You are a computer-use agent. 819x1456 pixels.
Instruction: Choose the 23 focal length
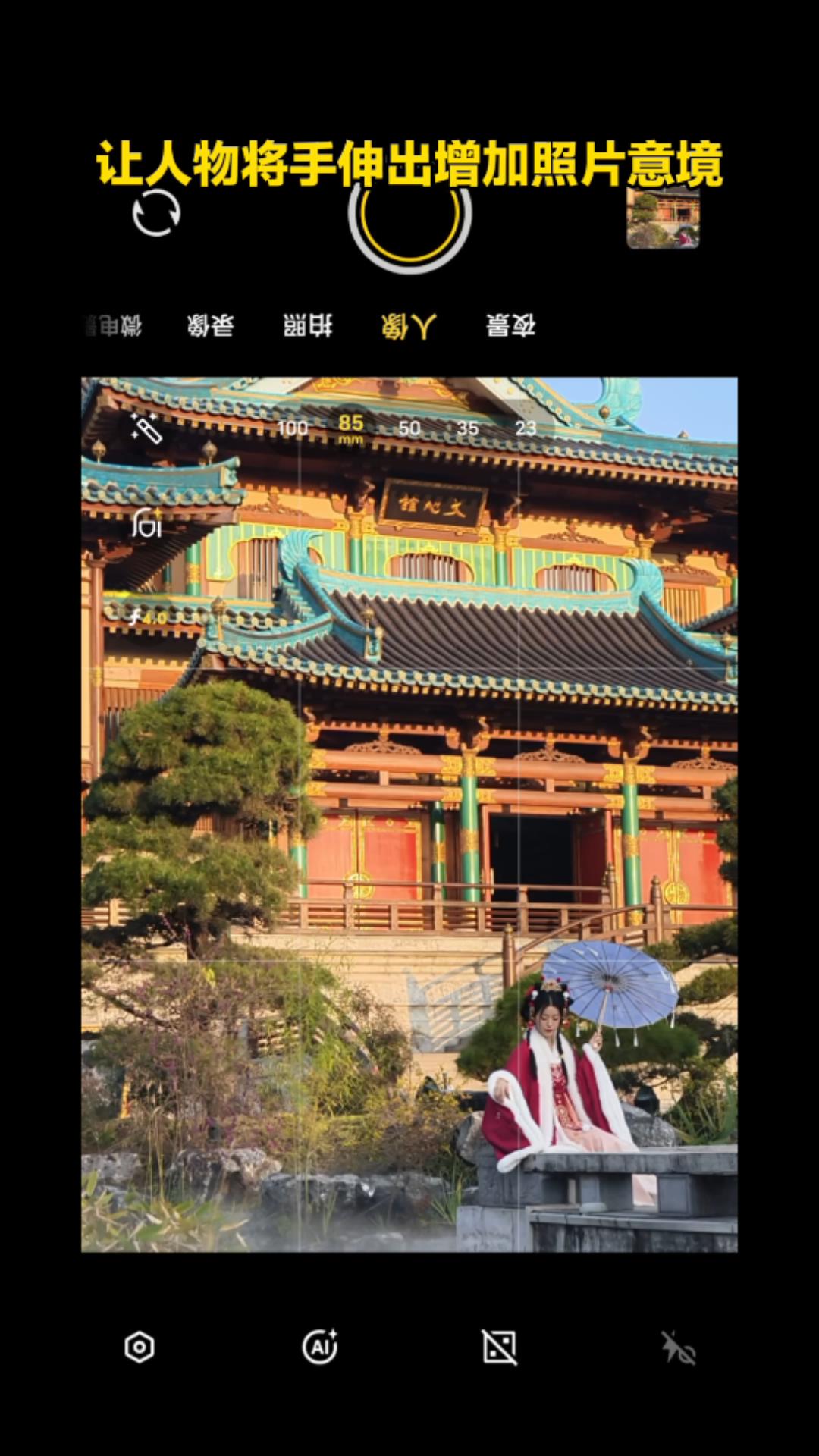coord(526,428)
